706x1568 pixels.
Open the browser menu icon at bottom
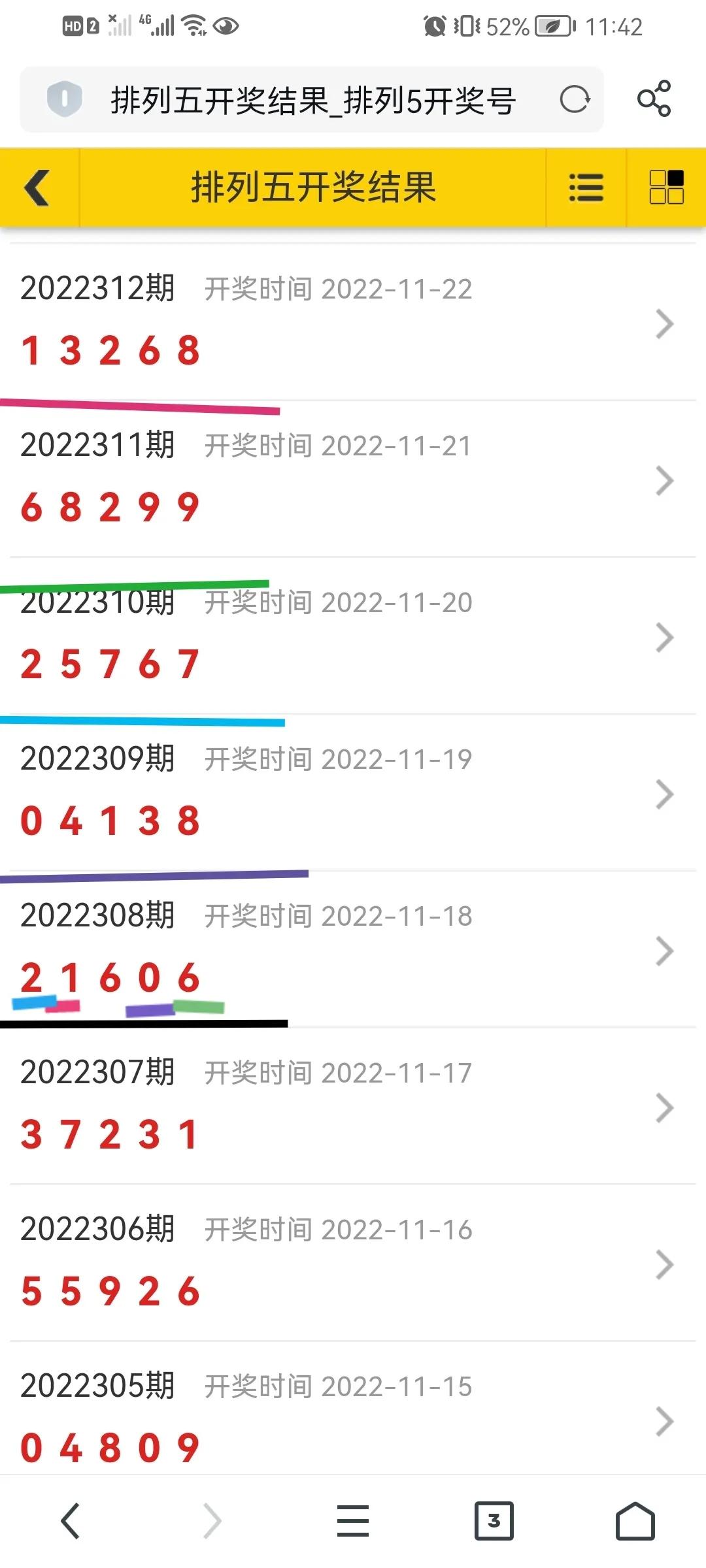tap(352, 1519)
